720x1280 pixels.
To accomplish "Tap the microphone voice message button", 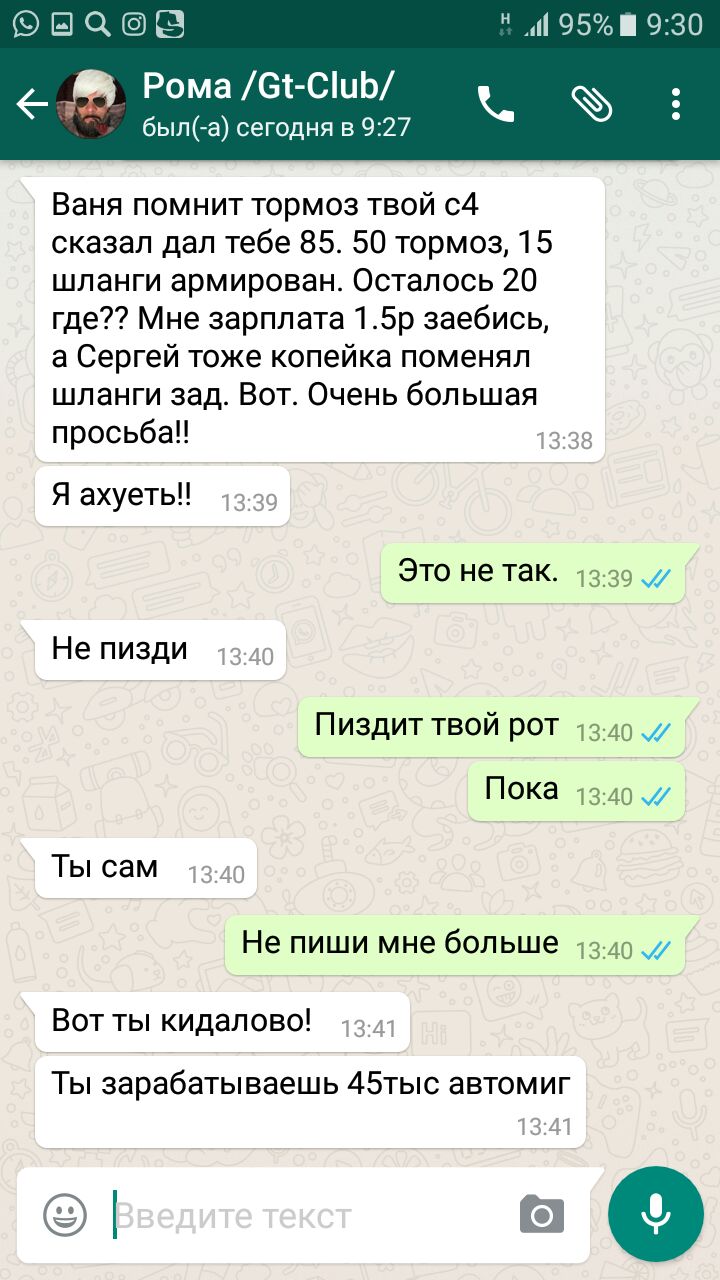I will click(x=655, y=1214).
